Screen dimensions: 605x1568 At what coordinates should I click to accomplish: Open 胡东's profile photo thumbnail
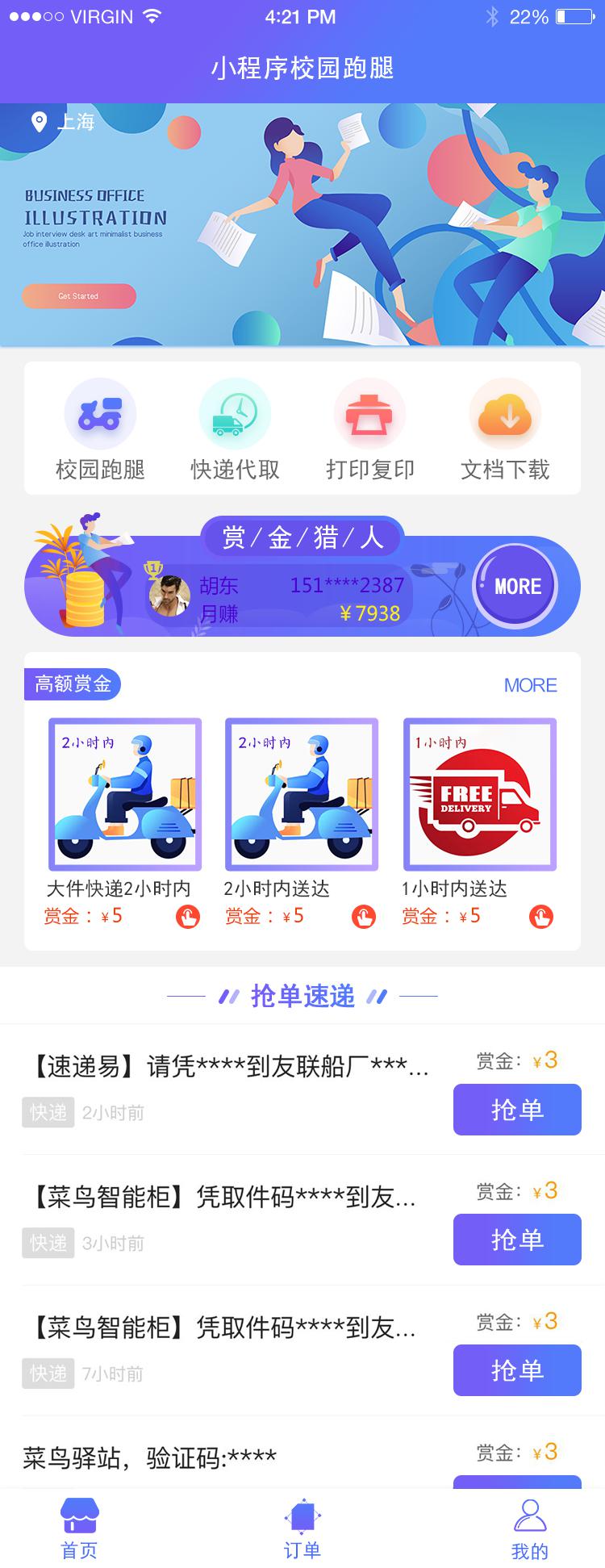[x=169, y=596]
